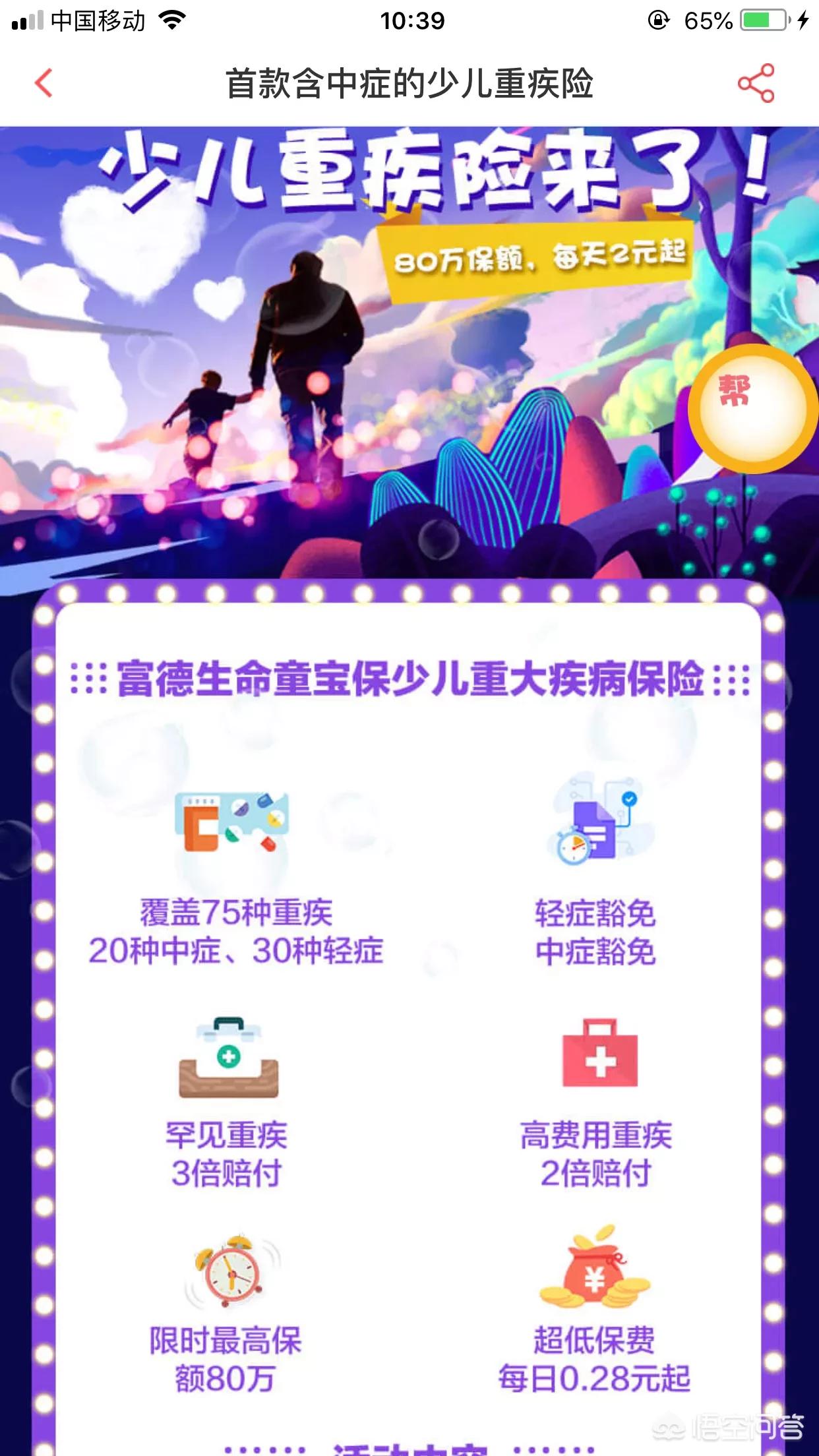Viewport: 819px width, 1456px height.
Task: Open the floating 帮 help button
Action: [x=752, y=409]
